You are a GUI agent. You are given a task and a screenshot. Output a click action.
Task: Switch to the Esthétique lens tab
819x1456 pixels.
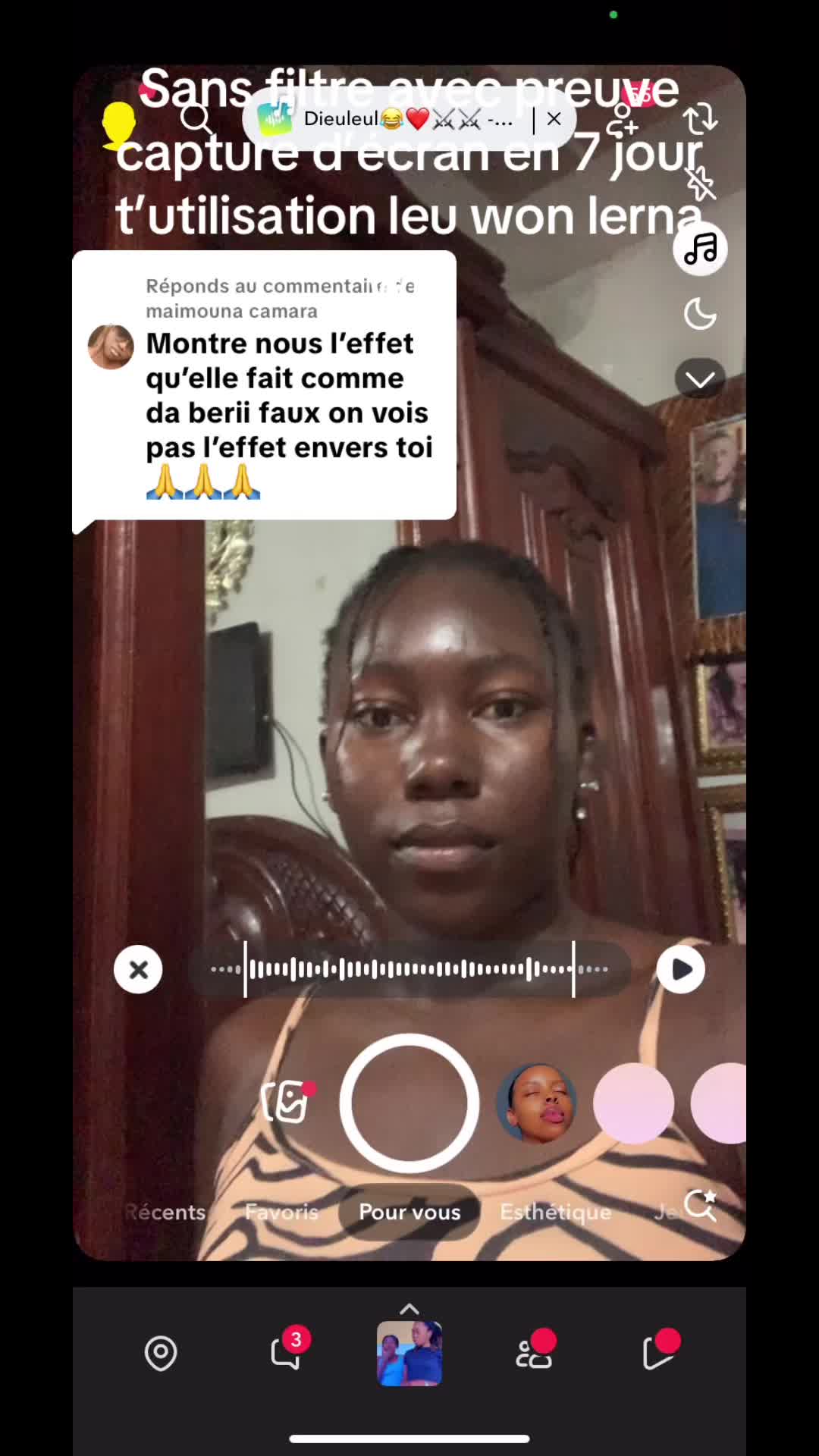(555, 1212)
